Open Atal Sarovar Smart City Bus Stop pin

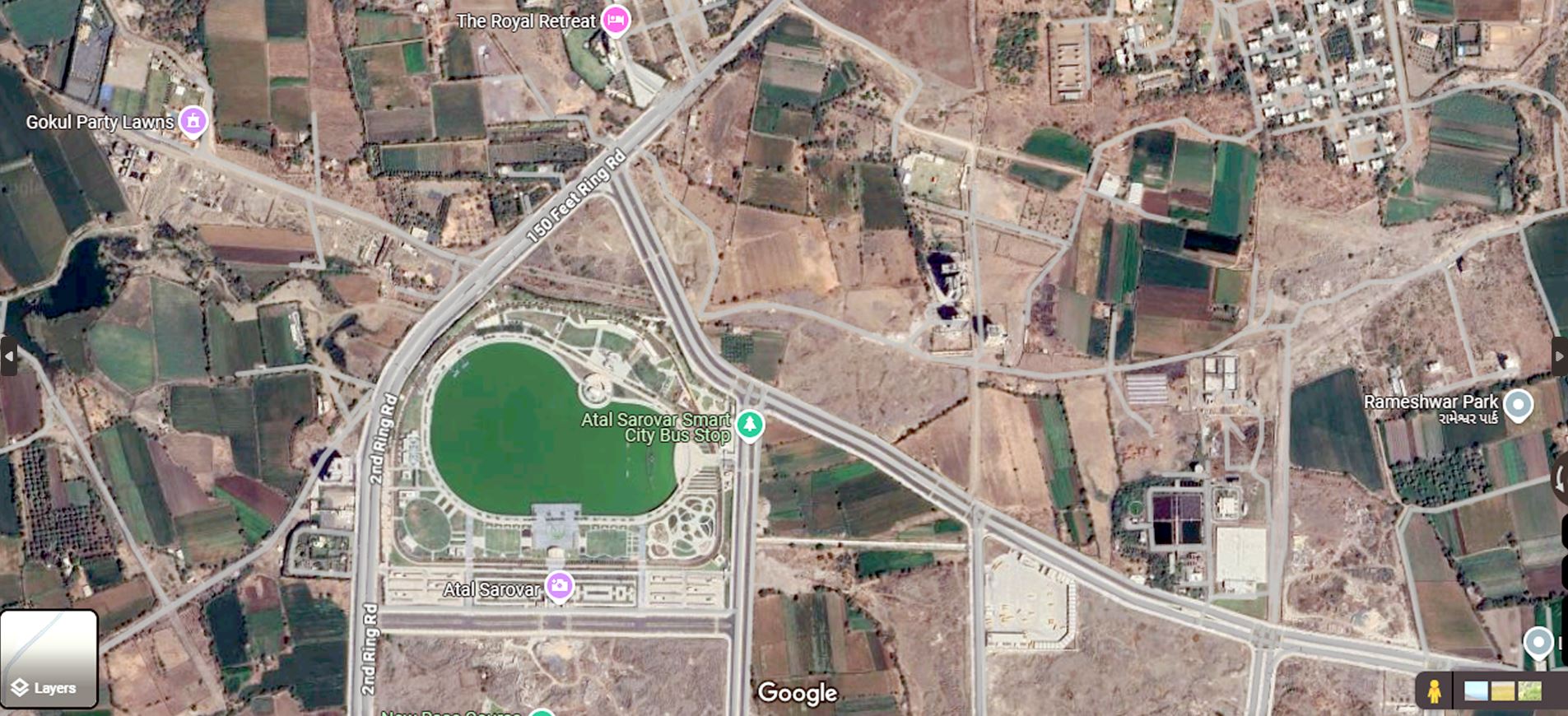coord(749,425)
